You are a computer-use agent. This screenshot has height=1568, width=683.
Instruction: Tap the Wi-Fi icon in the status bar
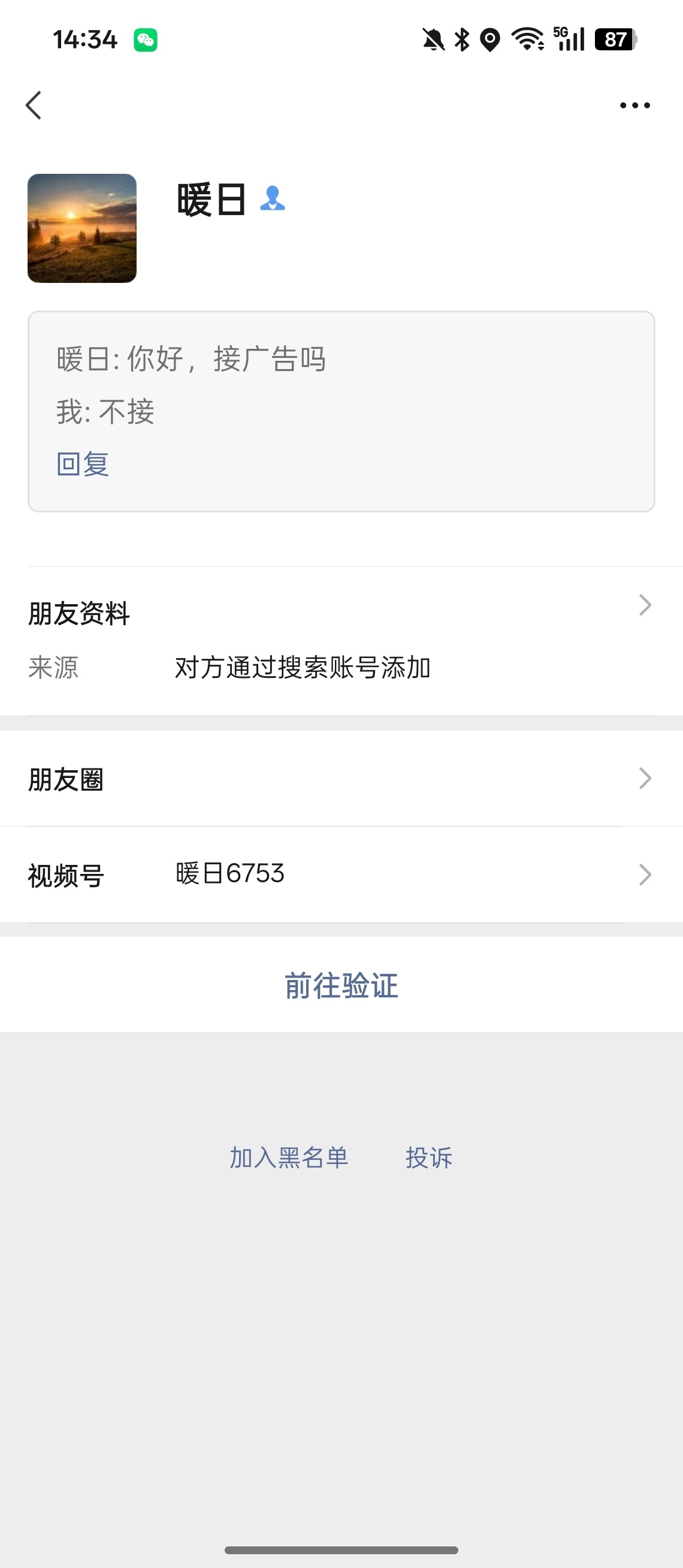point(527,39)
